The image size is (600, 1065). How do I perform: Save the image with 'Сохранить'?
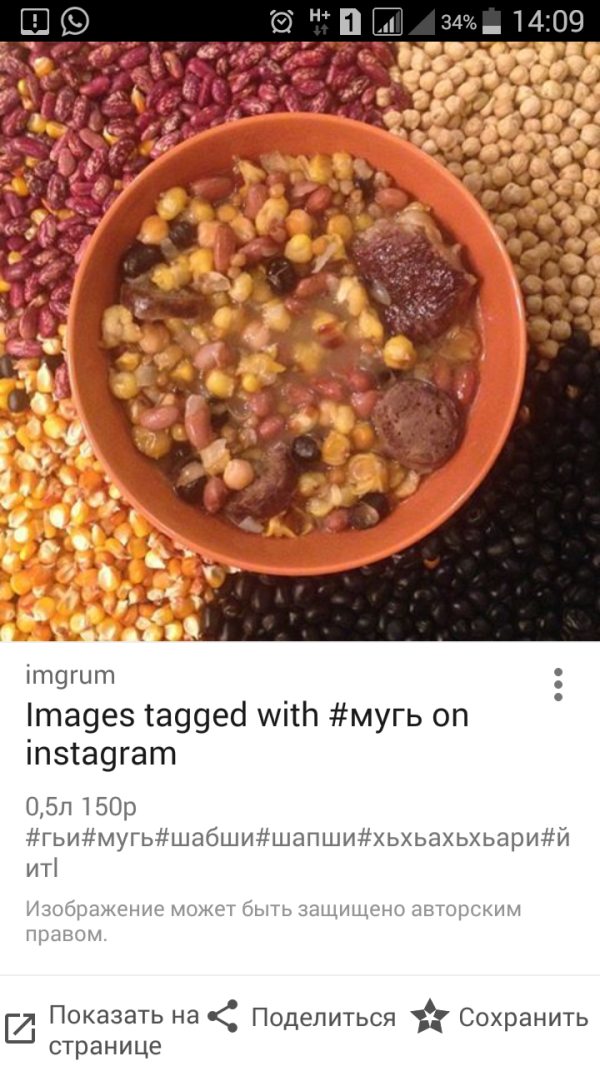pyautogui.click(x=500, y=1018)
